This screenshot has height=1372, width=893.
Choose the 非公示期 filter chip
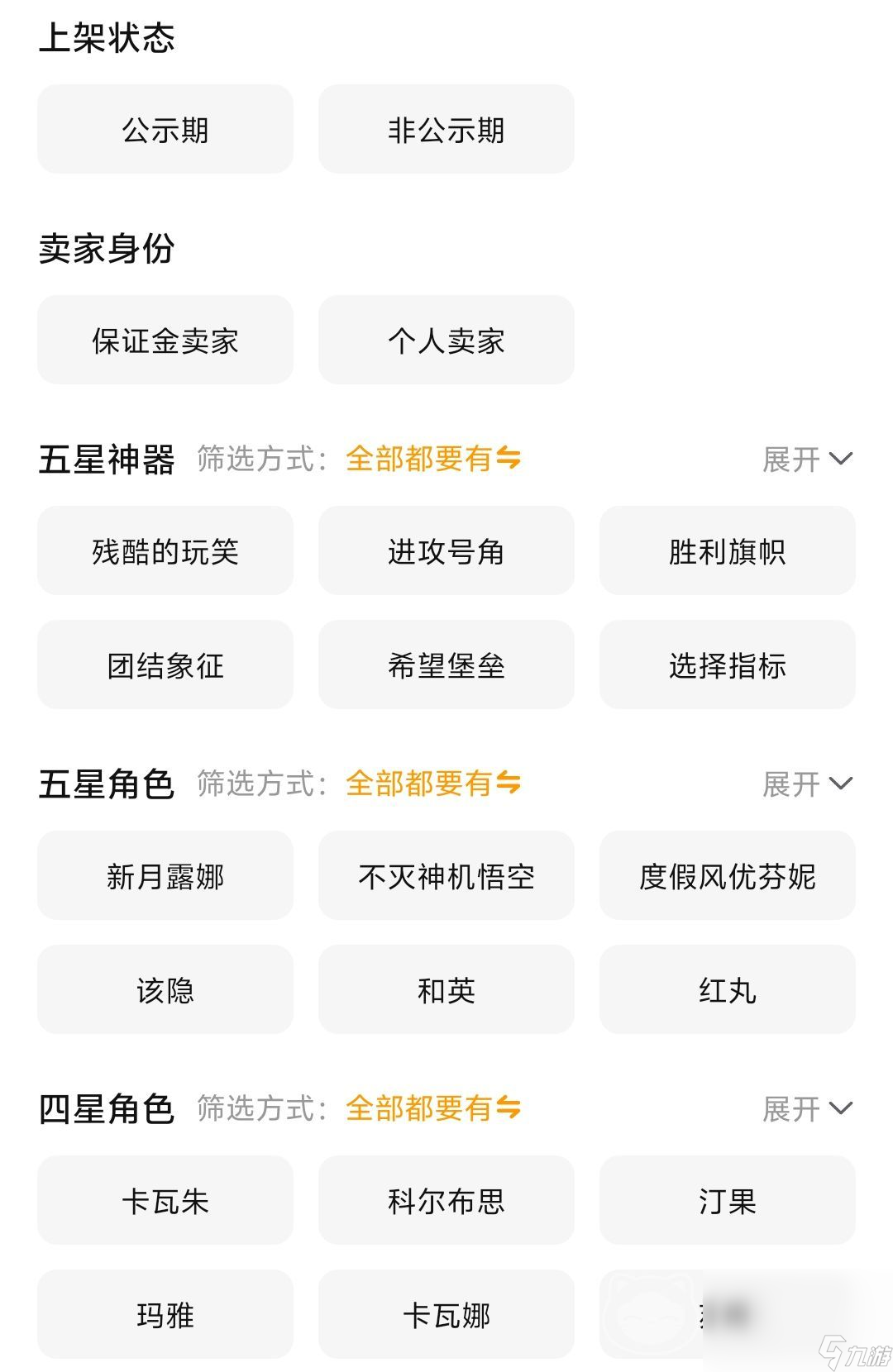(x=446, y=130)
